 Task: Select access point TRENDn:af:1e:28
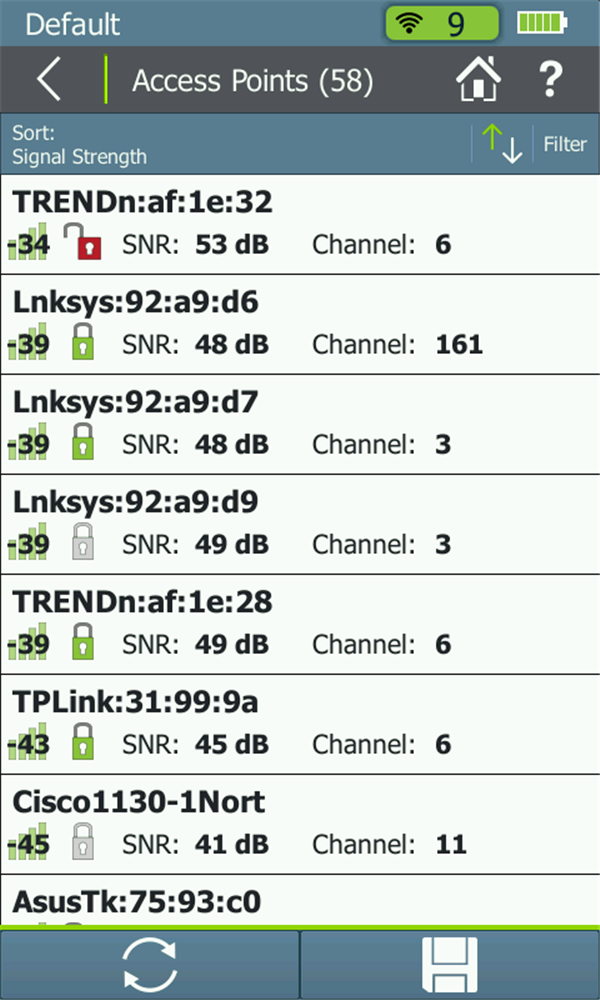[300, 624]
